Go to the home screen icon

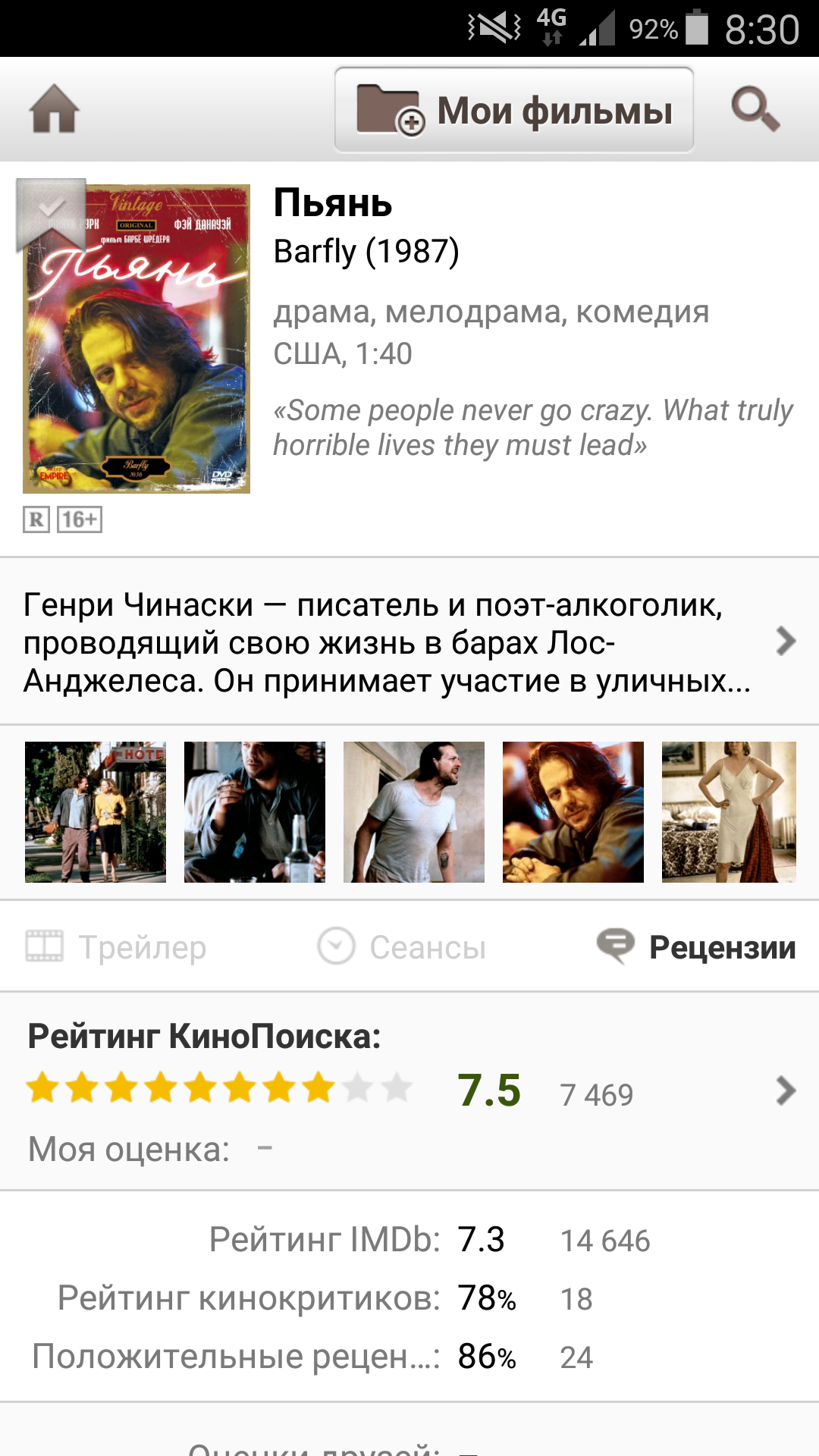tap(54, 110)
